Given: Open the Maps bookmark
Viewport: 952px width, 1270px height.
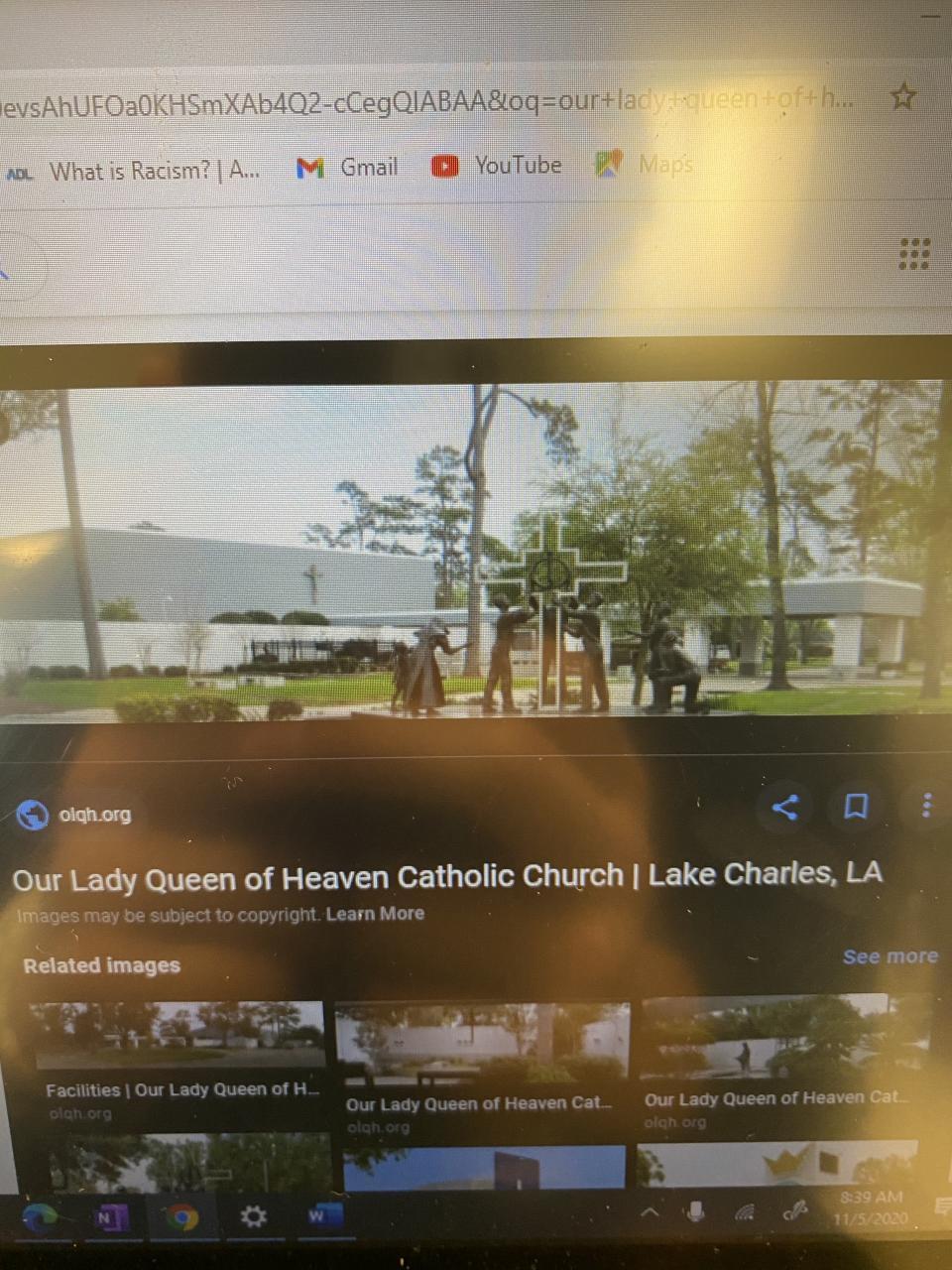Looking at the screenshot, I should click(x=644, y=165).
